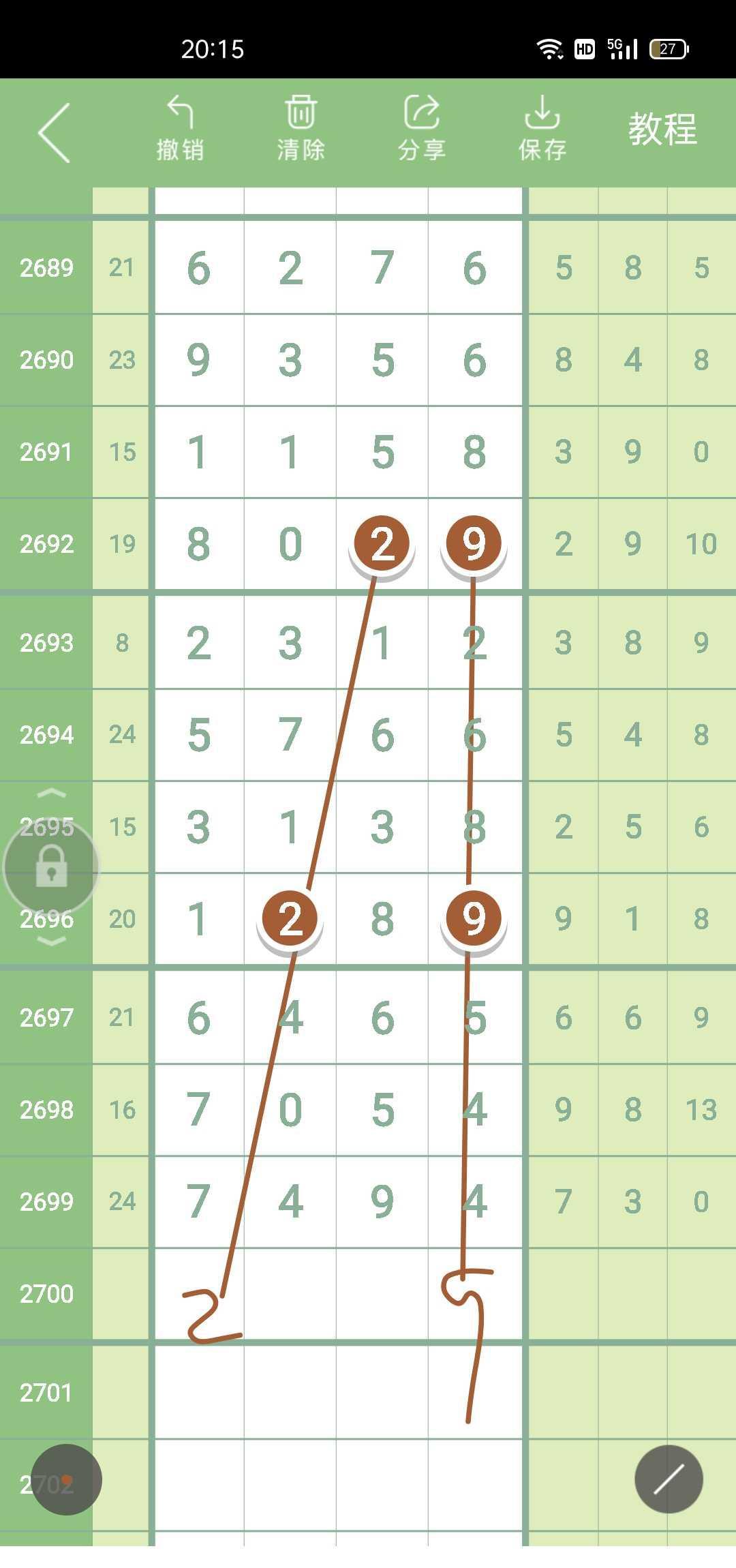The width and height of the screenshot is (736, 1568).
Task: Undo the last drawn stroke (撤销)
Action: pyautogui.click(x=181, y=130)
